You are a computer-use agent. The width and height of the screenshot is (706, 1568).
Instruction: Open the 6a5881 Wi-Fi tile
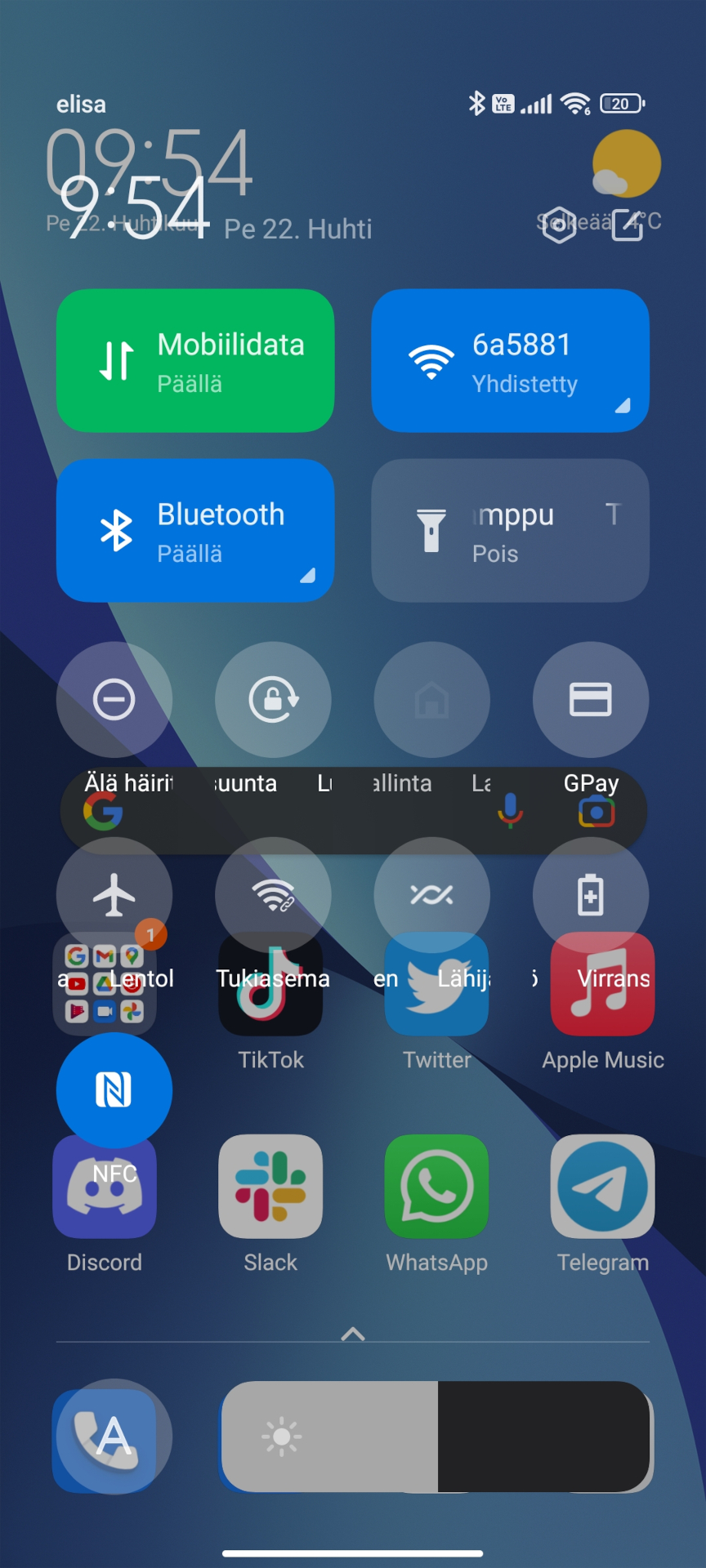(x=511, y=360)
